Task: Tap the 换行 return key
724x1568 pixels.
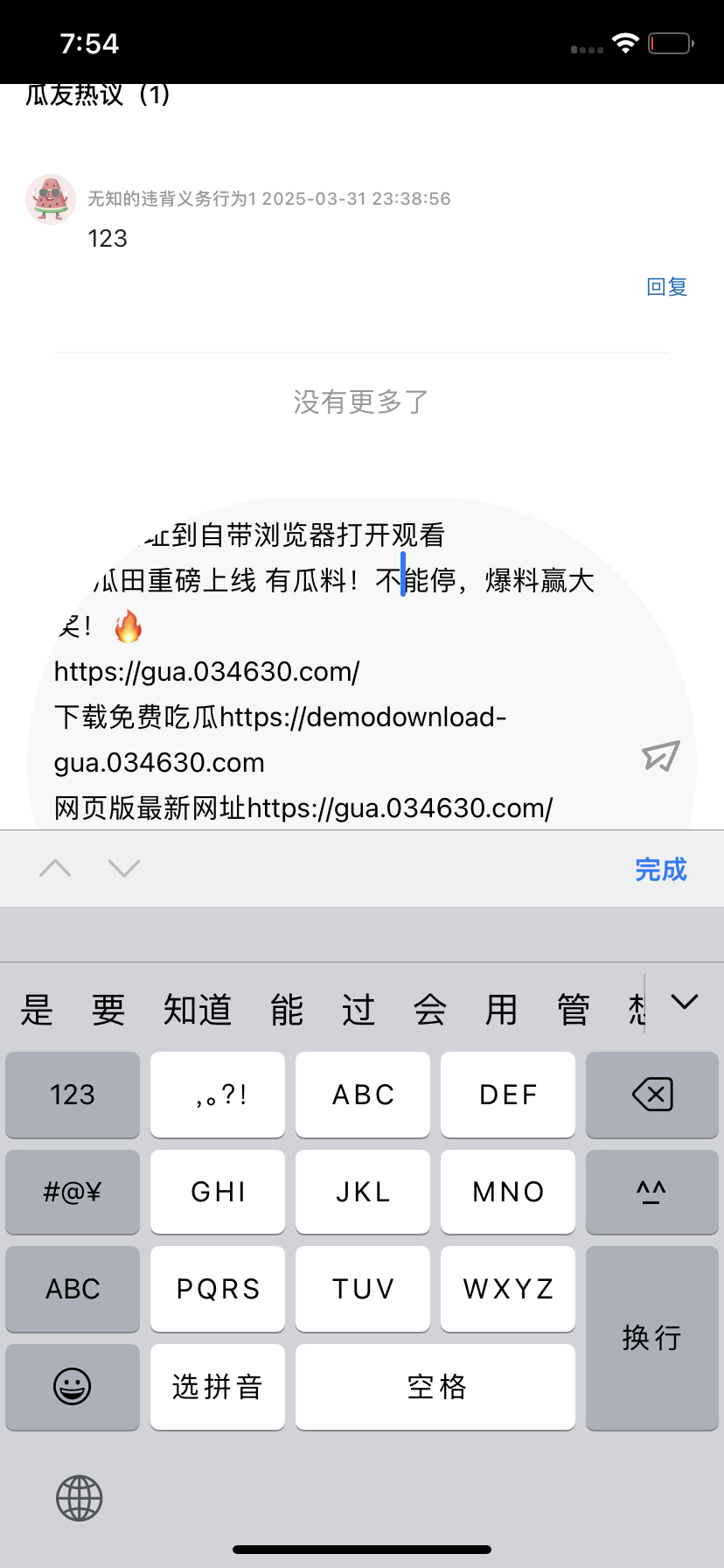Action: point(651,1338)
